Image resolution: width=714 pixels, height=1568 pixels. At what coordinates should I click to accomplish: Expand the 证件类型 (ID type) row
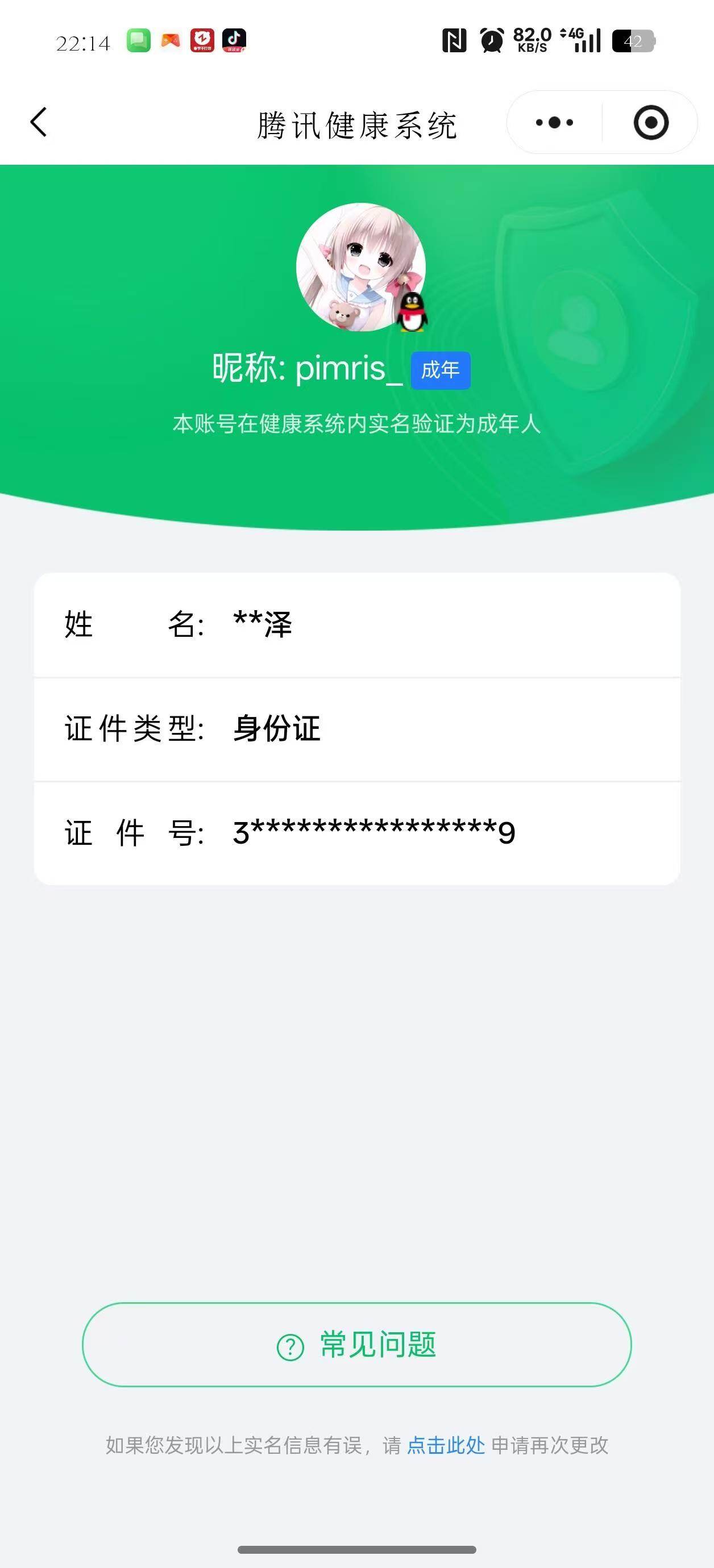click(357, 731)
